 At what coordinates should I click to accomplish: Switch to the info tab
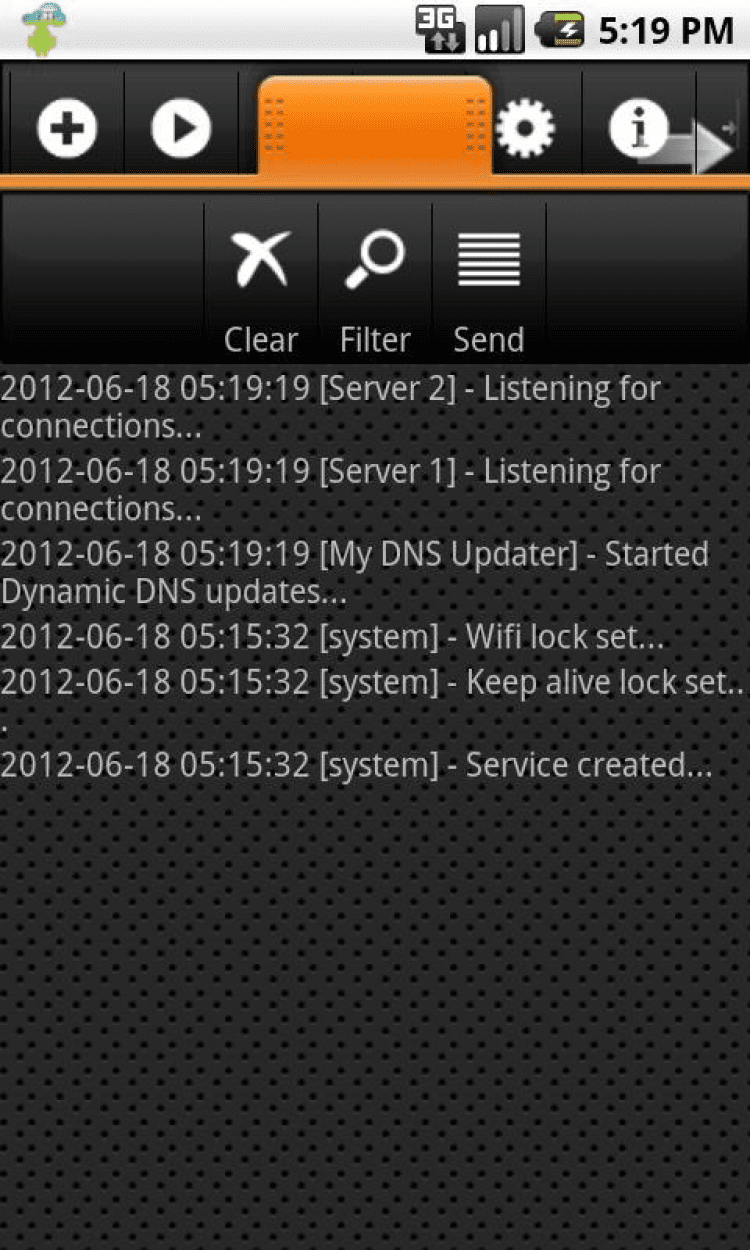tap(637, 128)
